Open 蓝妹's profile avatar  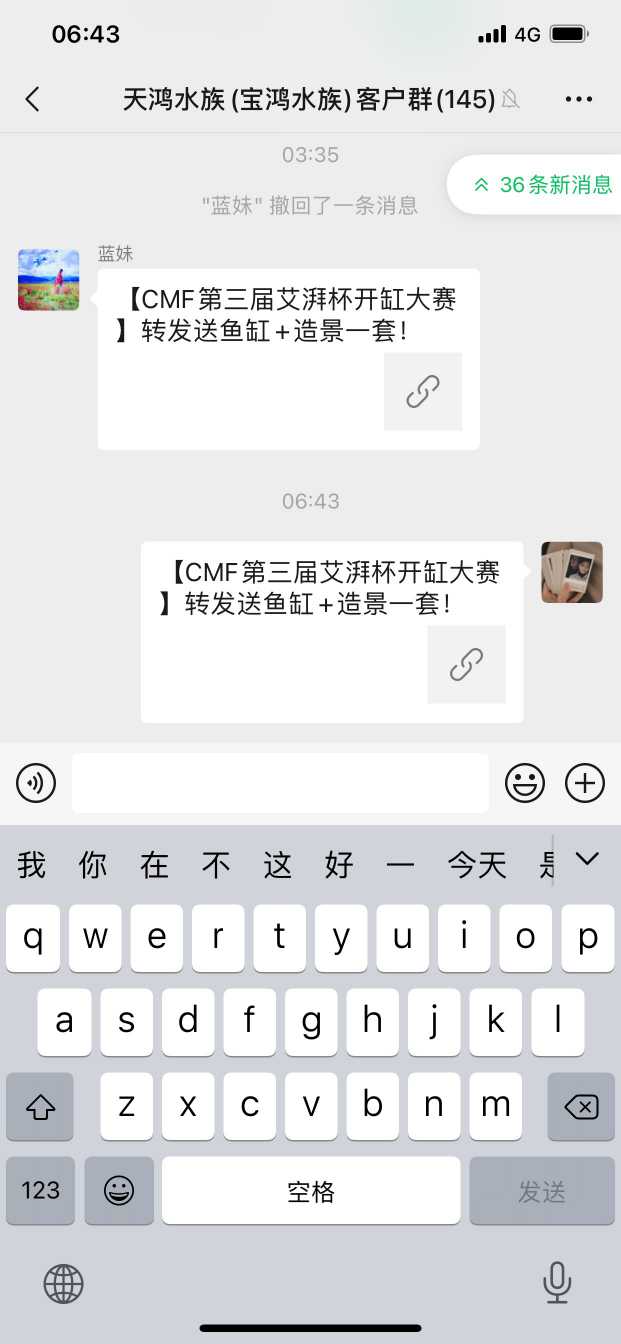coord(48,280)
